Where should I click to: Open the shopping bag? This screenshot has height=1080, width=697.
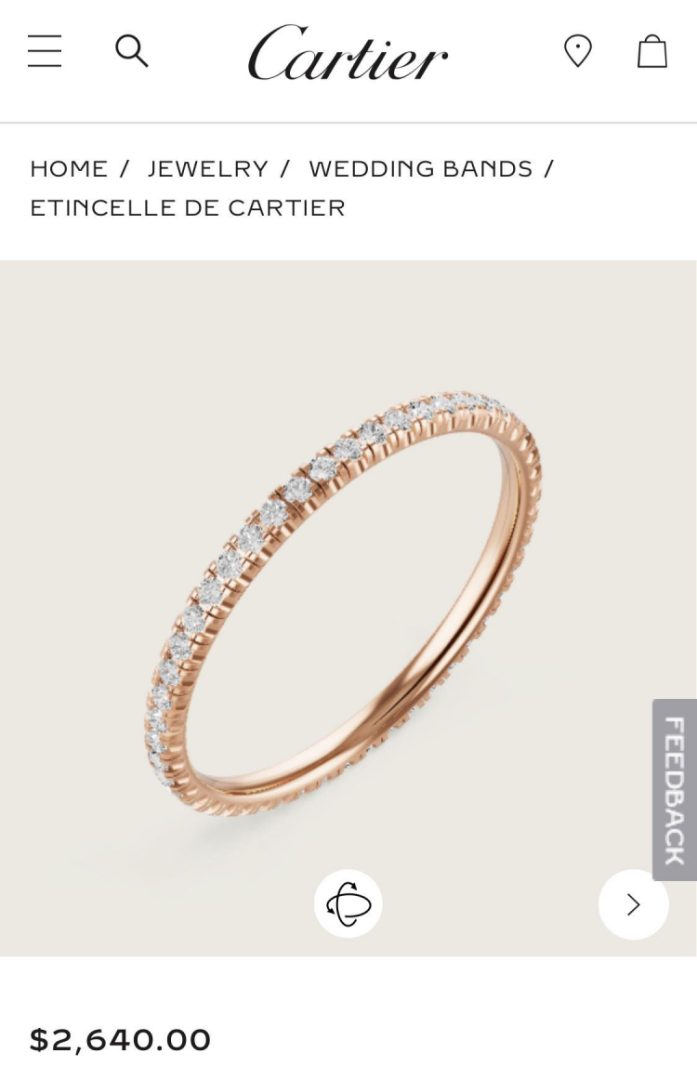pos(652,51)
